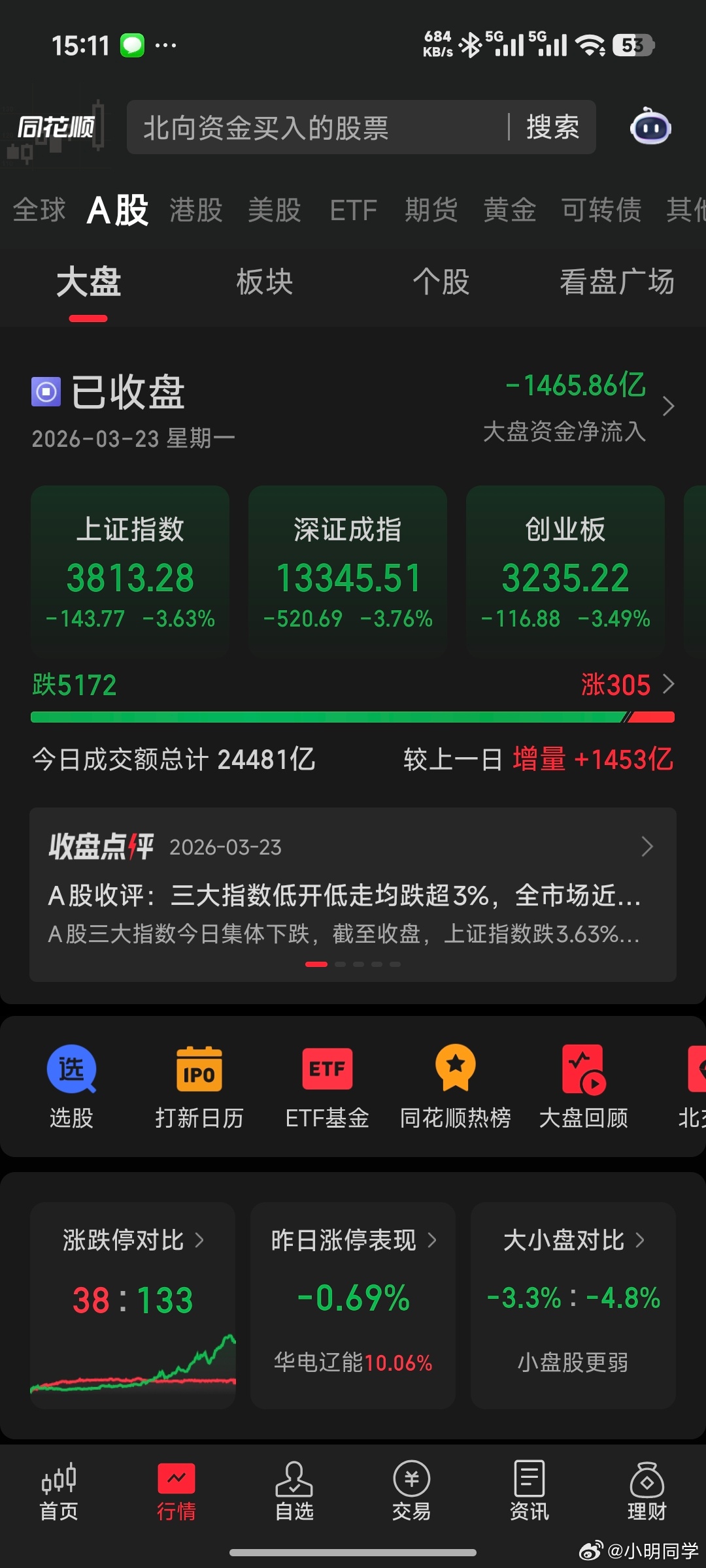Click the green-red advance decline bar
The width and height of the screenshot is (706, 1568).
[x=353, y=716]
